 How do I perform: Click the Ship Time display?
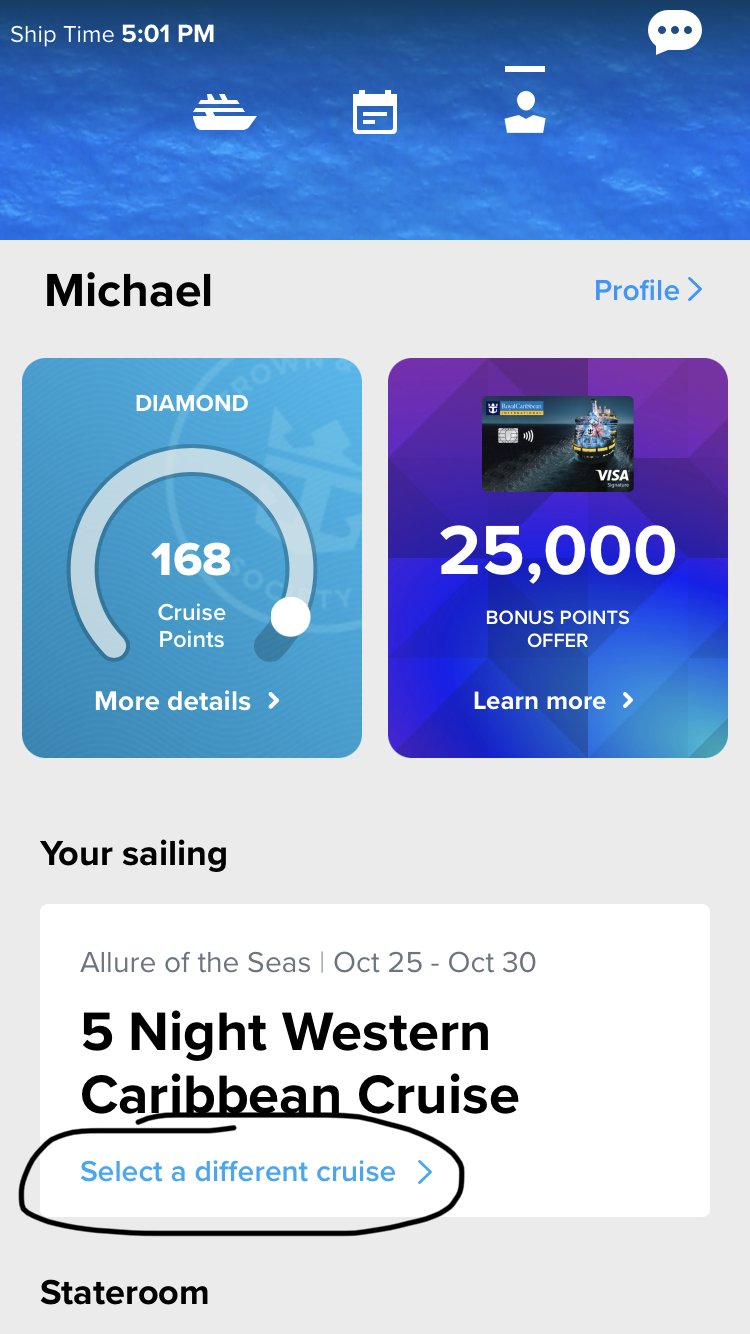coord(112,33)
